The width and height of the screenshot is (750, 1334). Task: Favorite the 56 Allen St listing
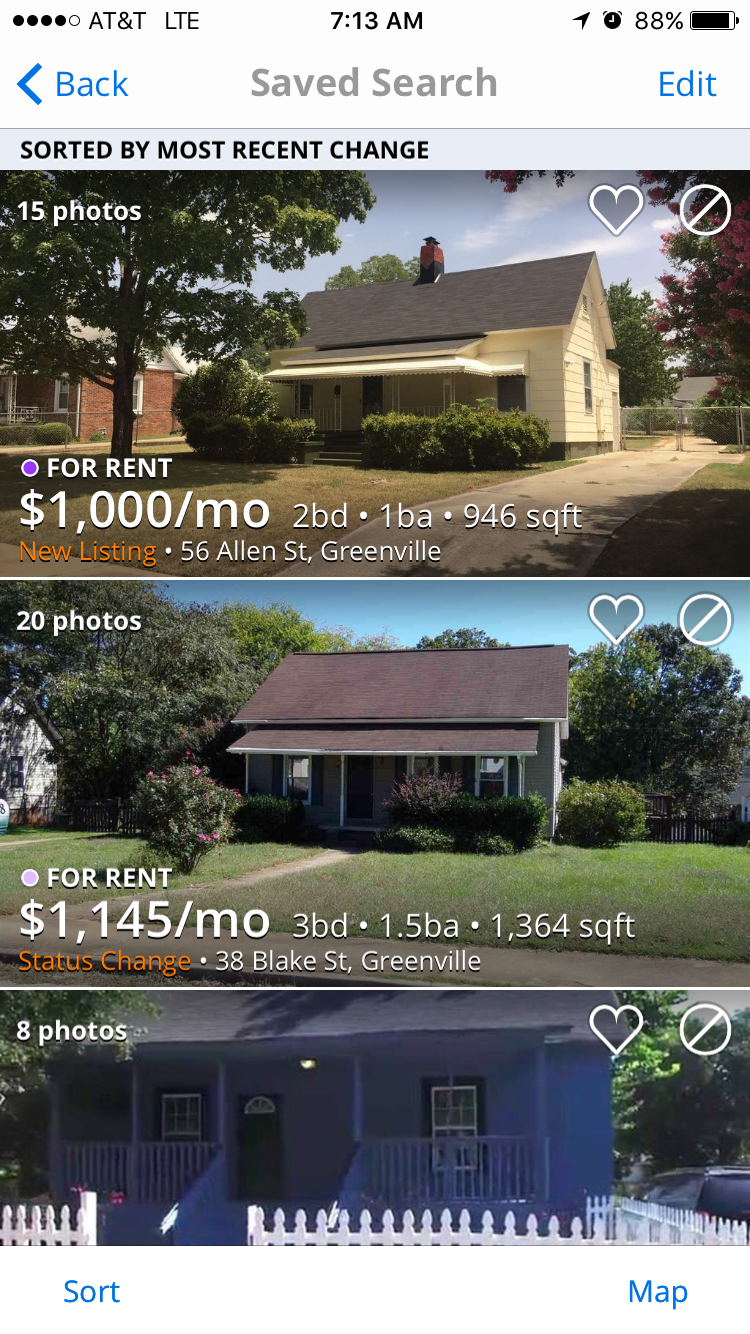pos(615,211)
